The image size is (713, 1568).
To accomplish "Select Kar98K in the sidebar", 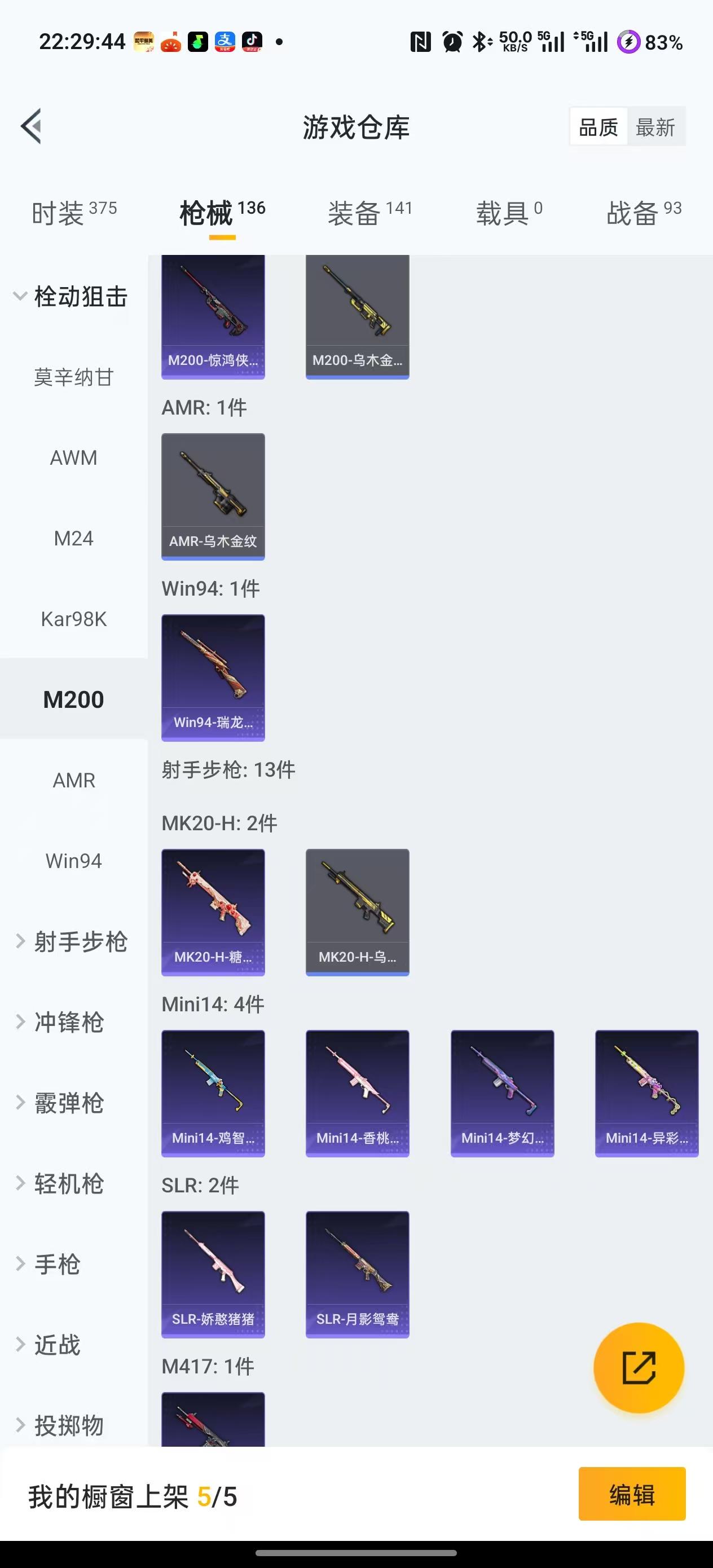I will coord(74,618).
